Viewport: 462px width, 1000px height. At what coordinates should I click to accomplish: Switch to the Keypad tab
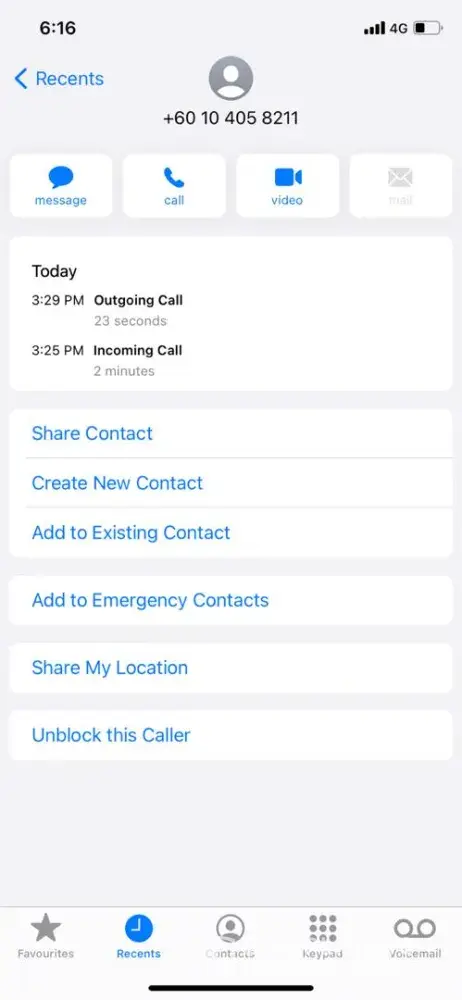(x=323, y=936)
